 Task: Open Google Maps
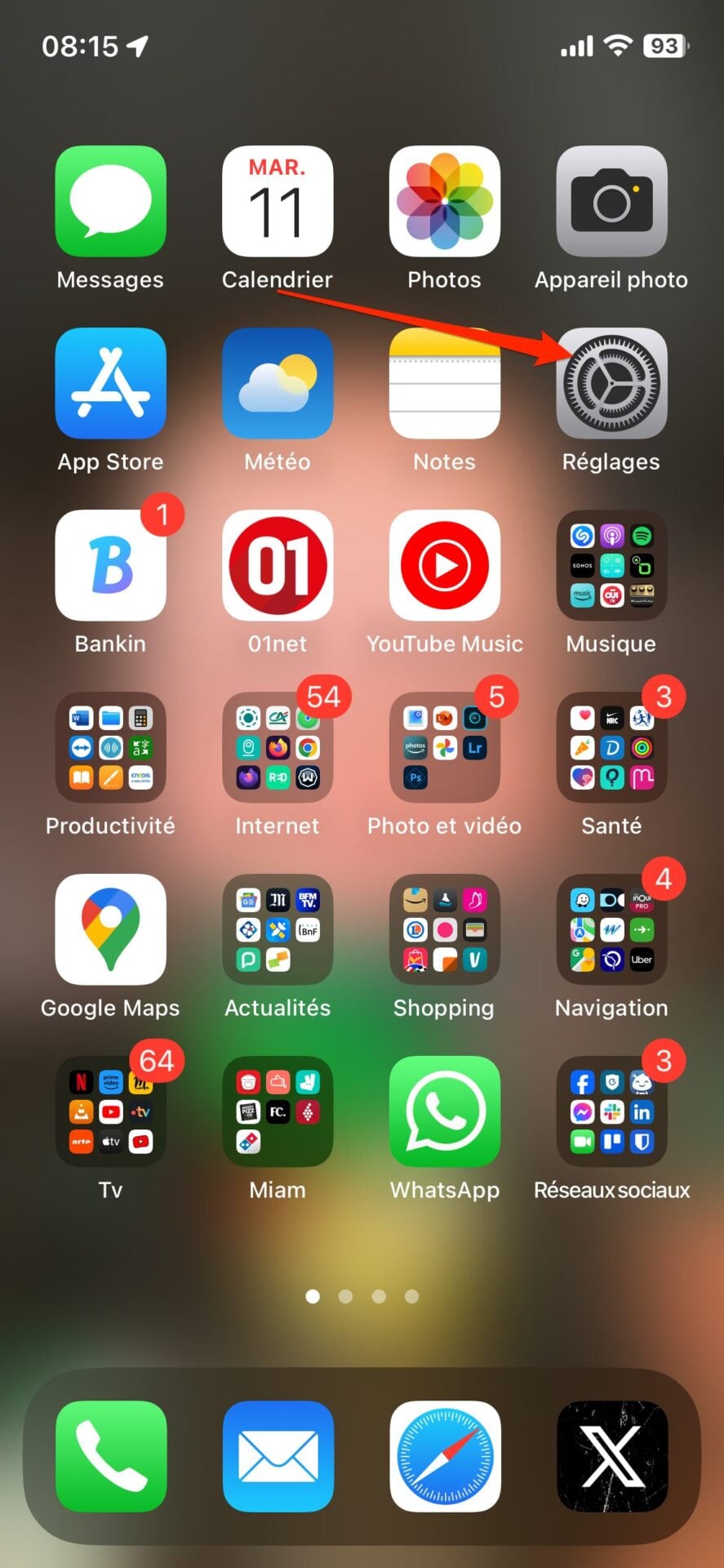(x=110, y=929)
